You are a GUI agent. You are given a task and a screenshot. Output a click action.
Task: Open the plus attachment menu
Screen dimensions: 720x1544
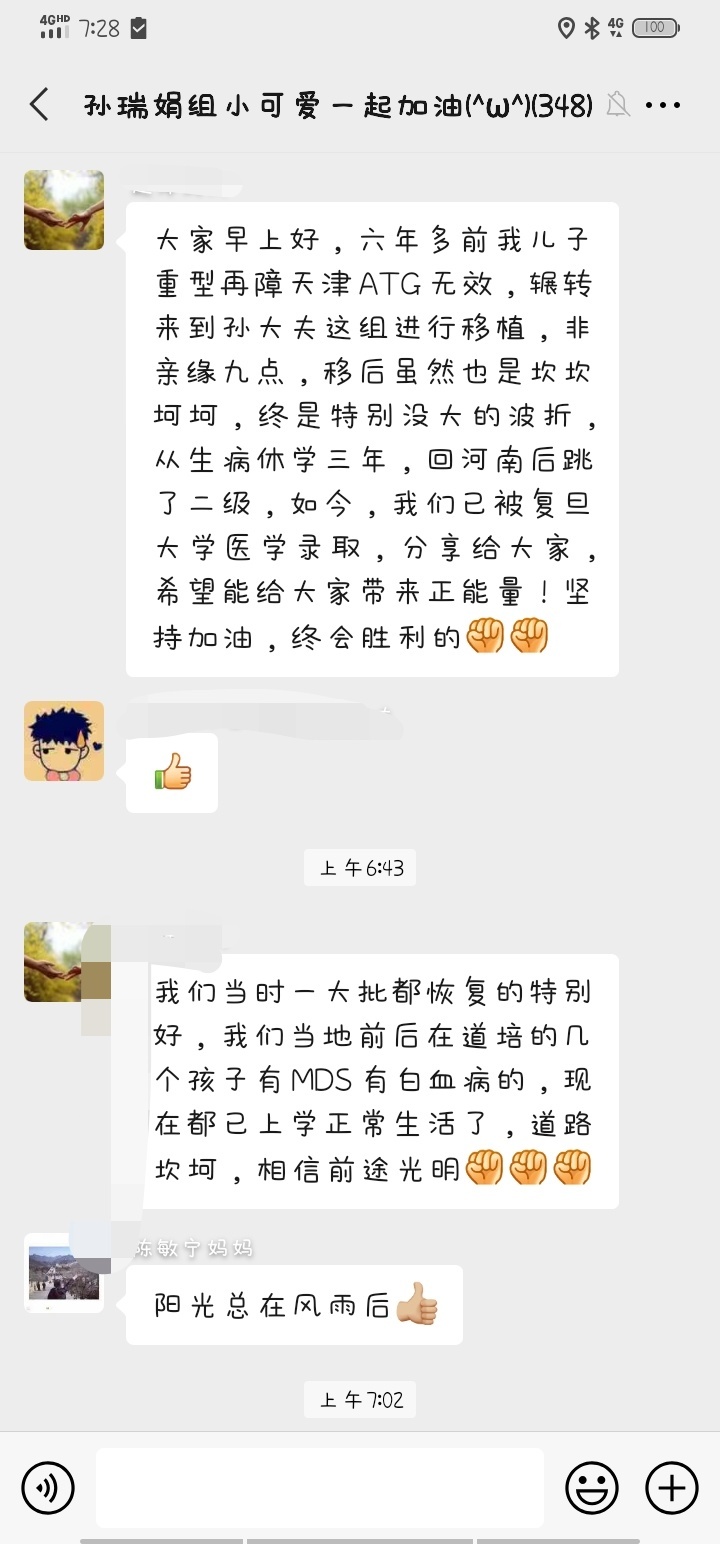click(x=671, y=1487)
